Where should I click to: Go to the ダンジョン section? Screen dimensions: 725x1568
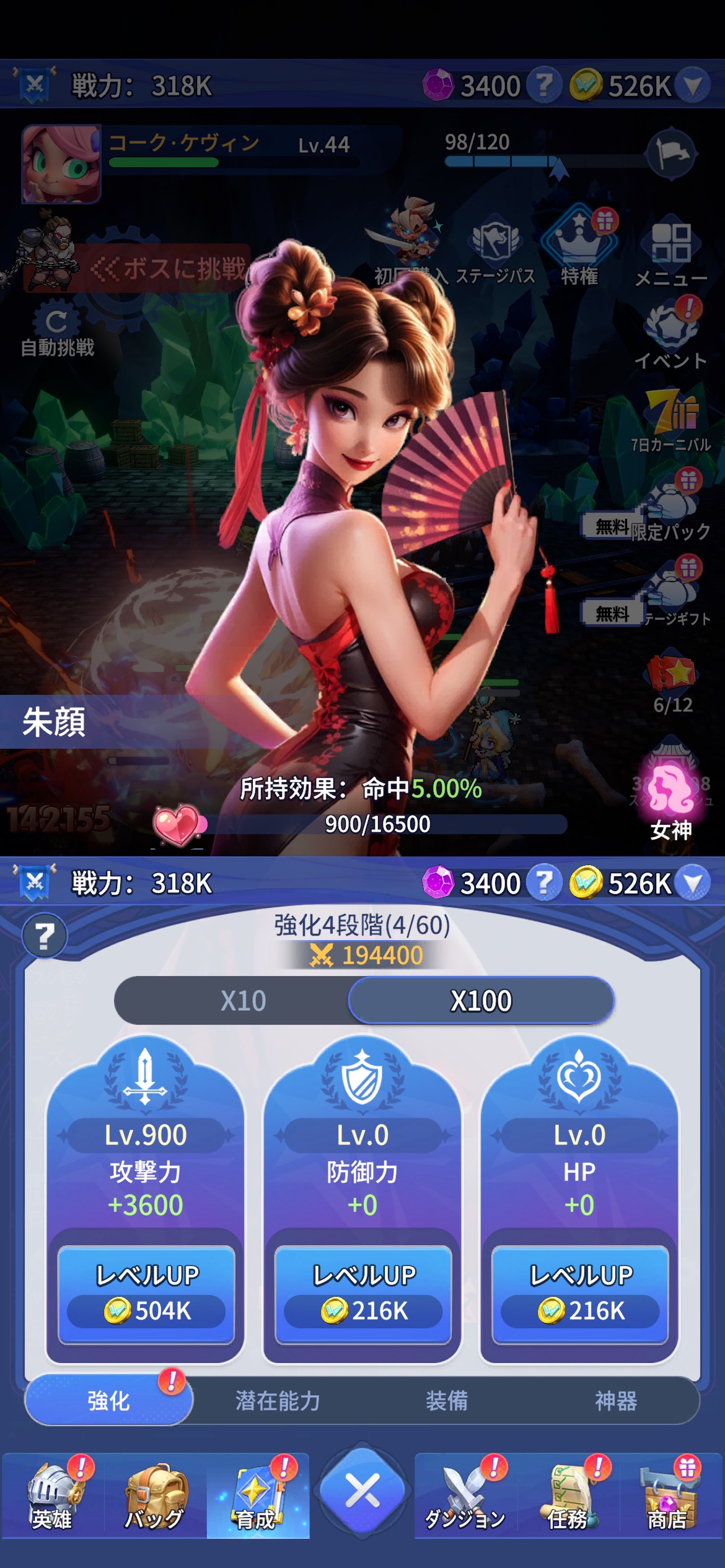point(465,1497)
